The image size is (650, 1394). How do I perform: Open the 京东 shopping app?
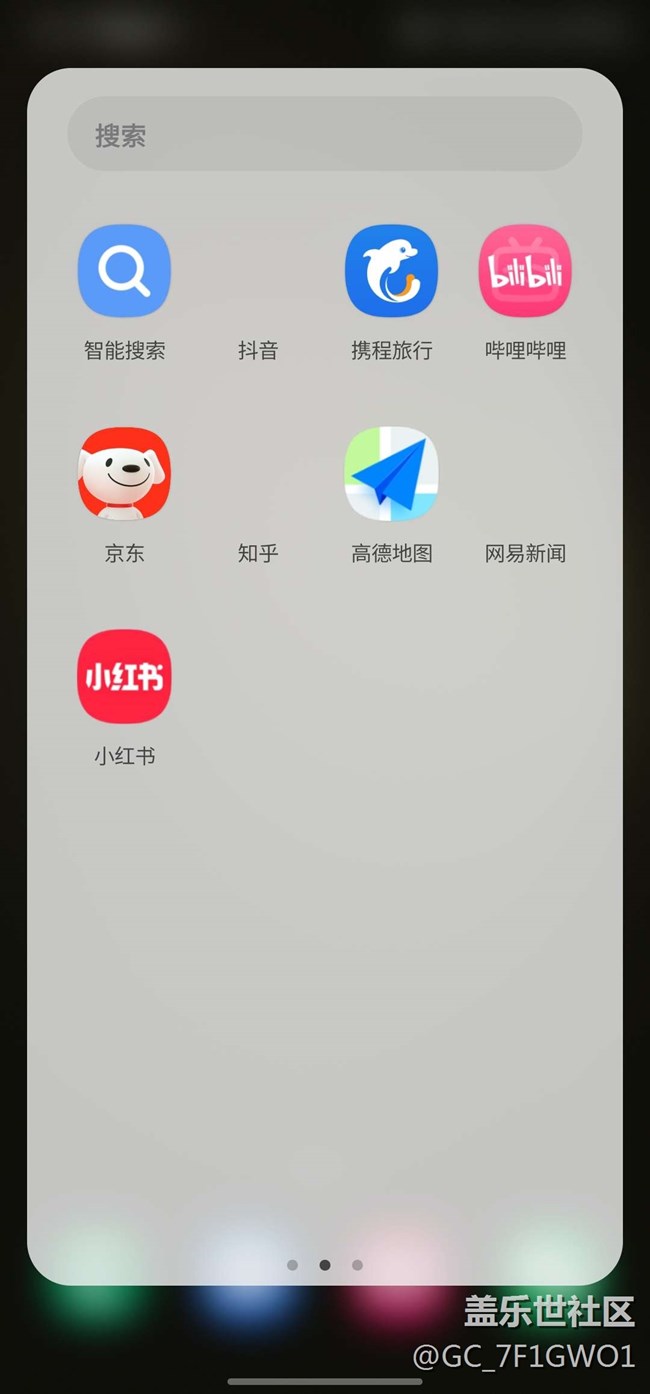coord(124,474)
